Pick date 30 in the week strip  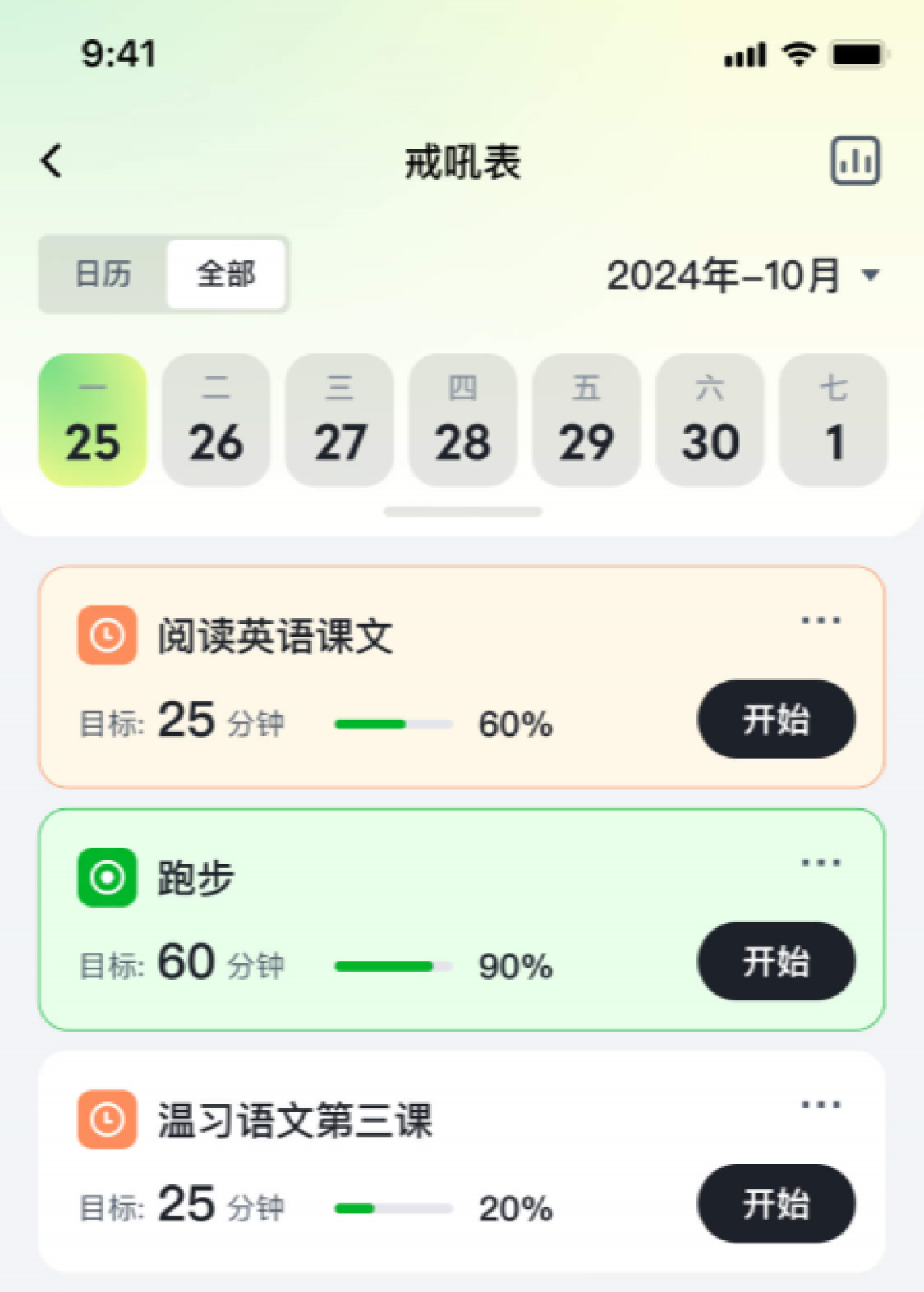click(710, 420)
